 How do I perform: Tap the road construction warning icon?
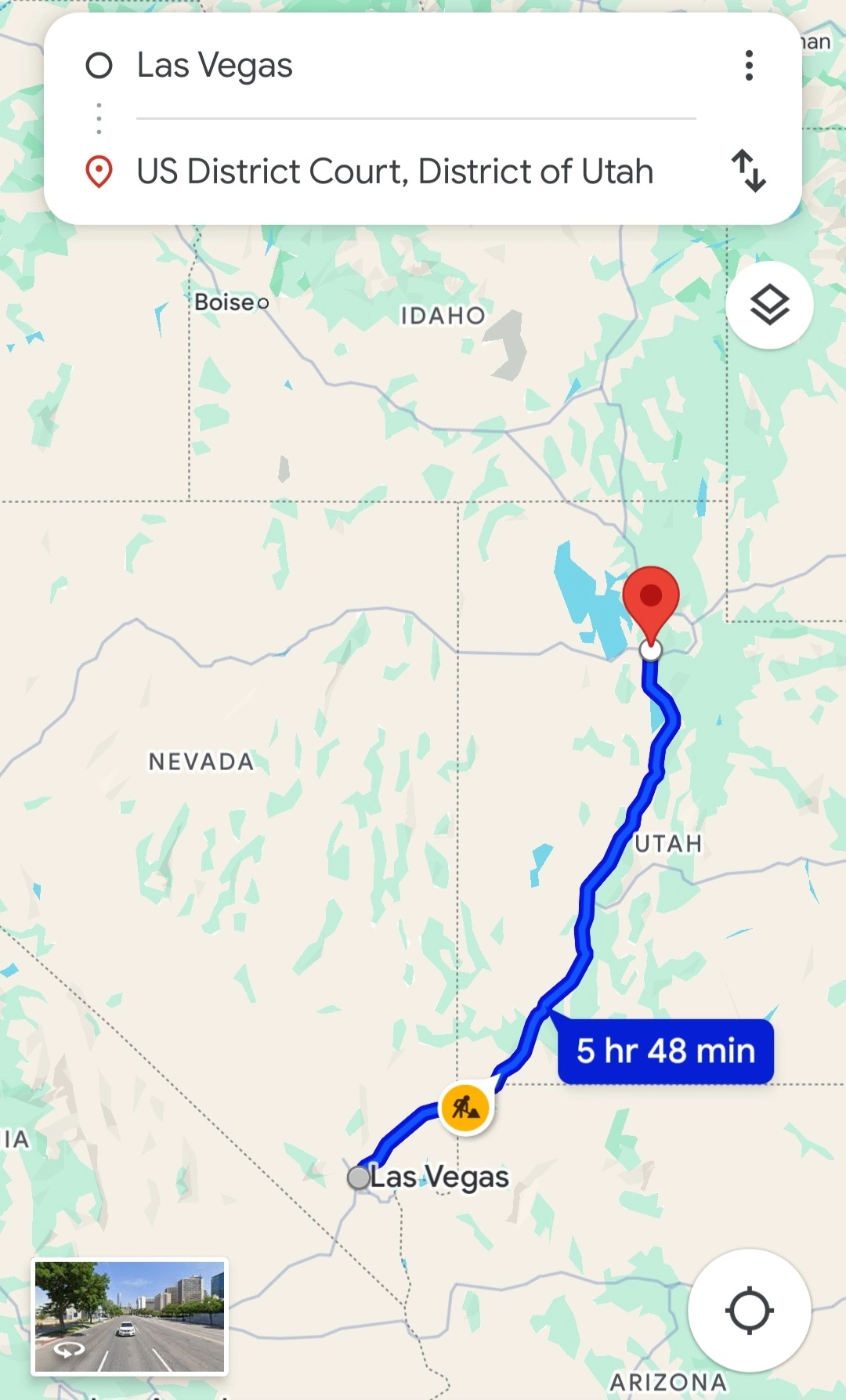465,1108
